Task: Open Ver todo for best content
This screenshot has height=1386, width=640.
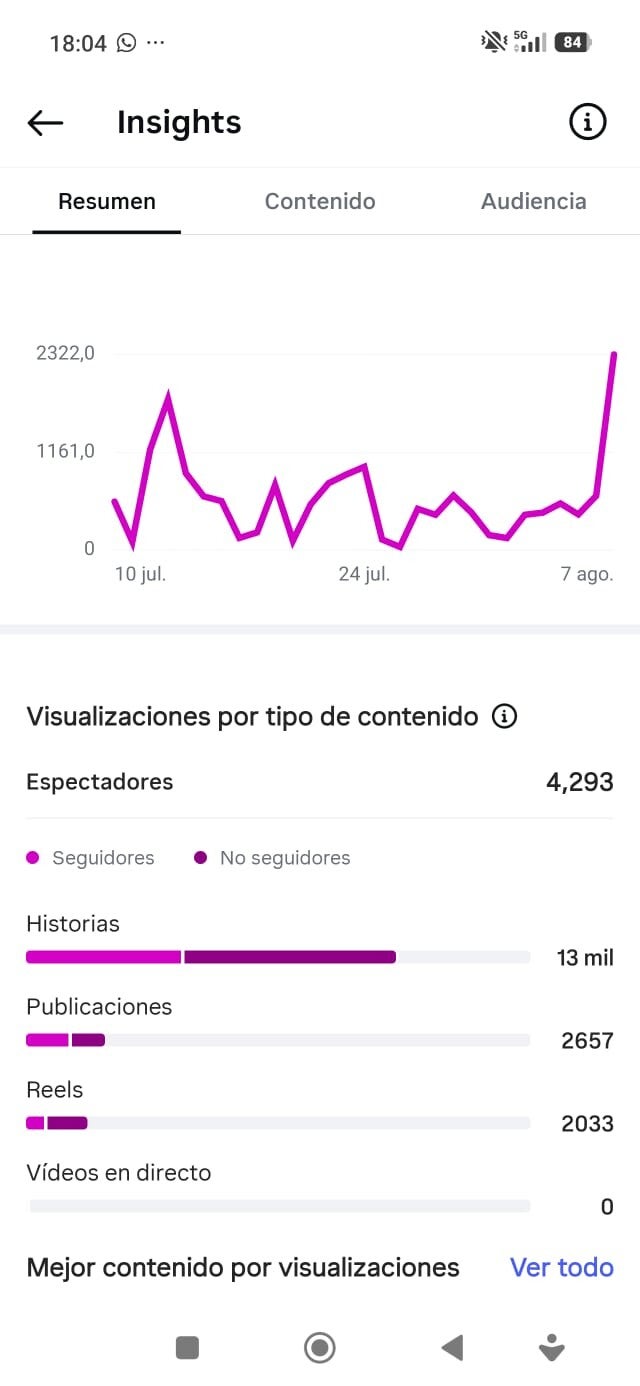Action: 562,1267
